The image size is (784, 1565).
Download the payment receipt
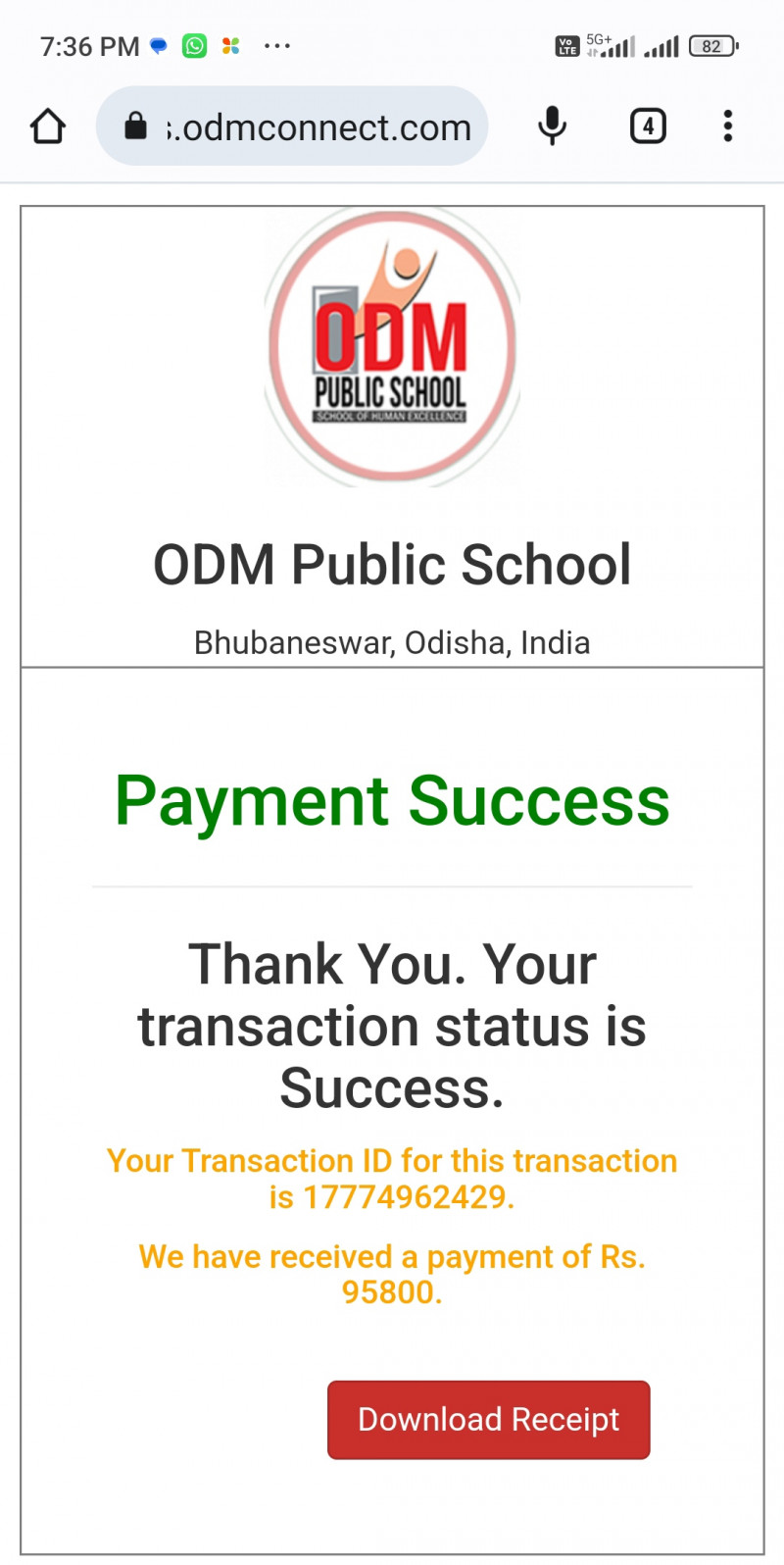(x=488, y=1419)
